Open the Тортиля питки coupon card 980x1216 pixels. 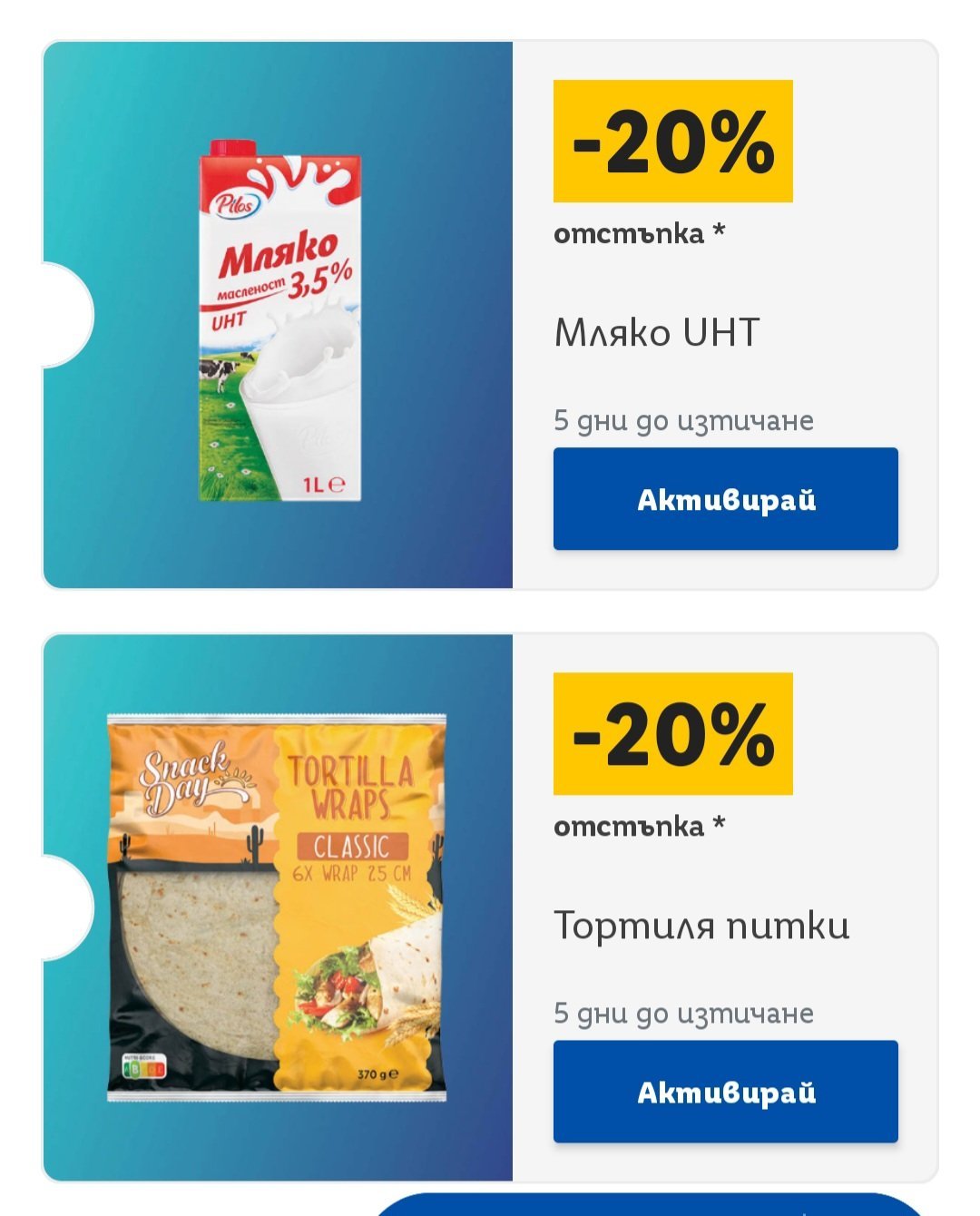[x=278, y=907]
